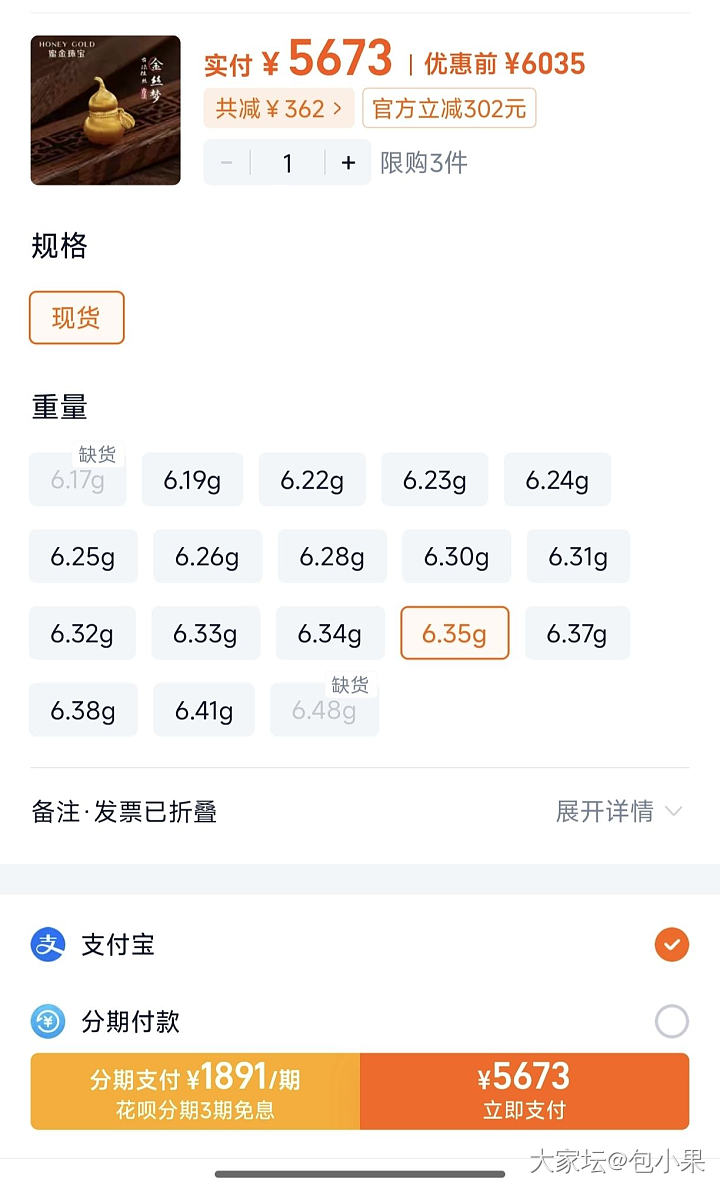Viewport: 720px width, 1189px height.
Task: Select weight 6.28g
Action: click(x=332, y=557)
